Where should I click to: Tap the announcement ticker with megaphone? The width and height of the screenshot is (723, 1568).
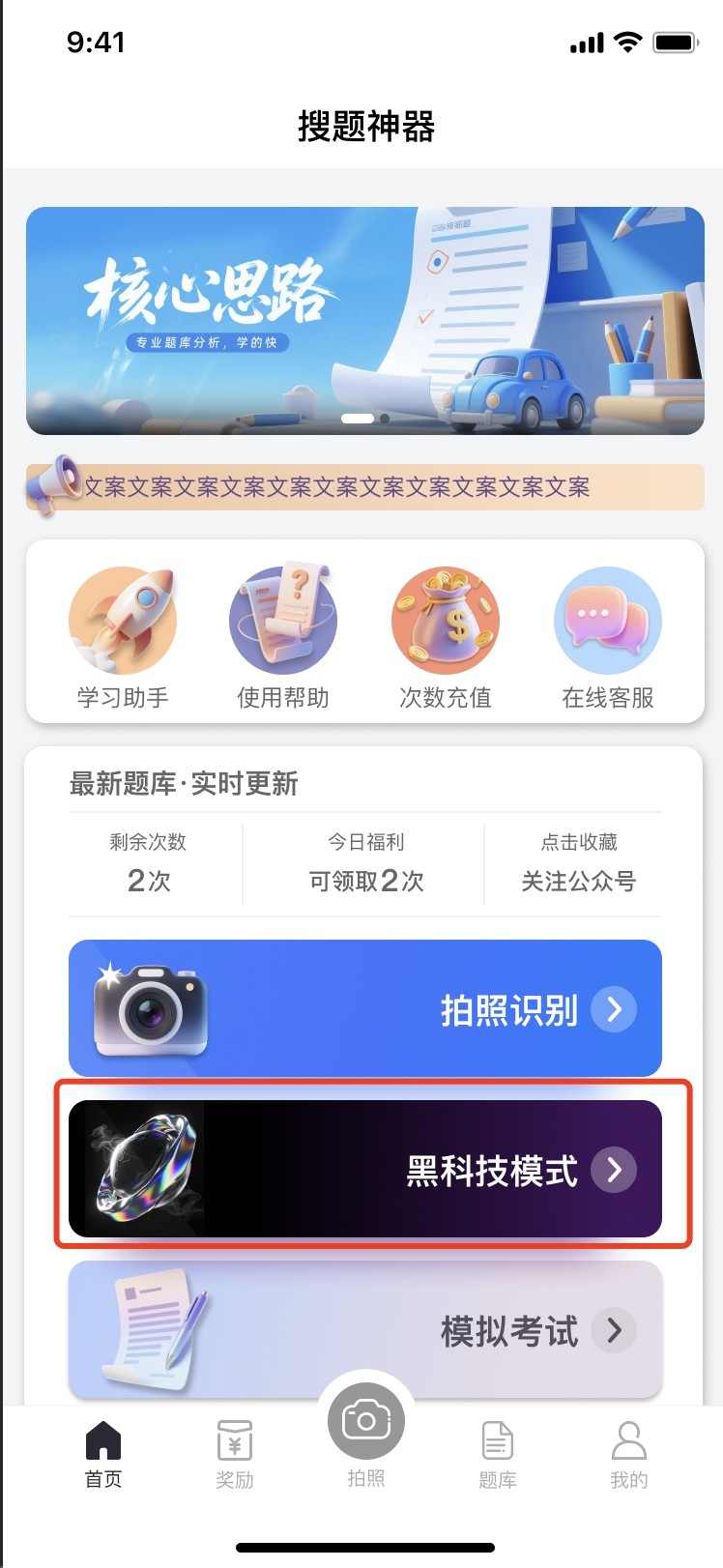(x=364, y=486)
